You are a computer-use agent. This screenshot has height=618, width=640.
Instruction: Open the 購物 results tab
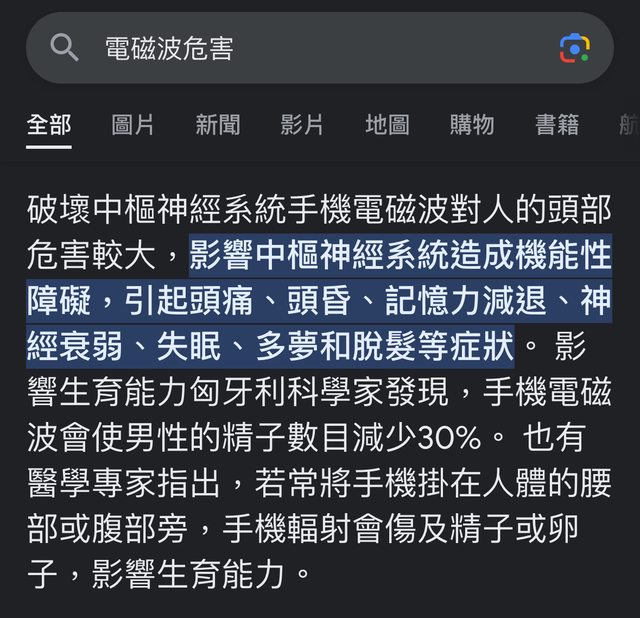pos(471,125)
